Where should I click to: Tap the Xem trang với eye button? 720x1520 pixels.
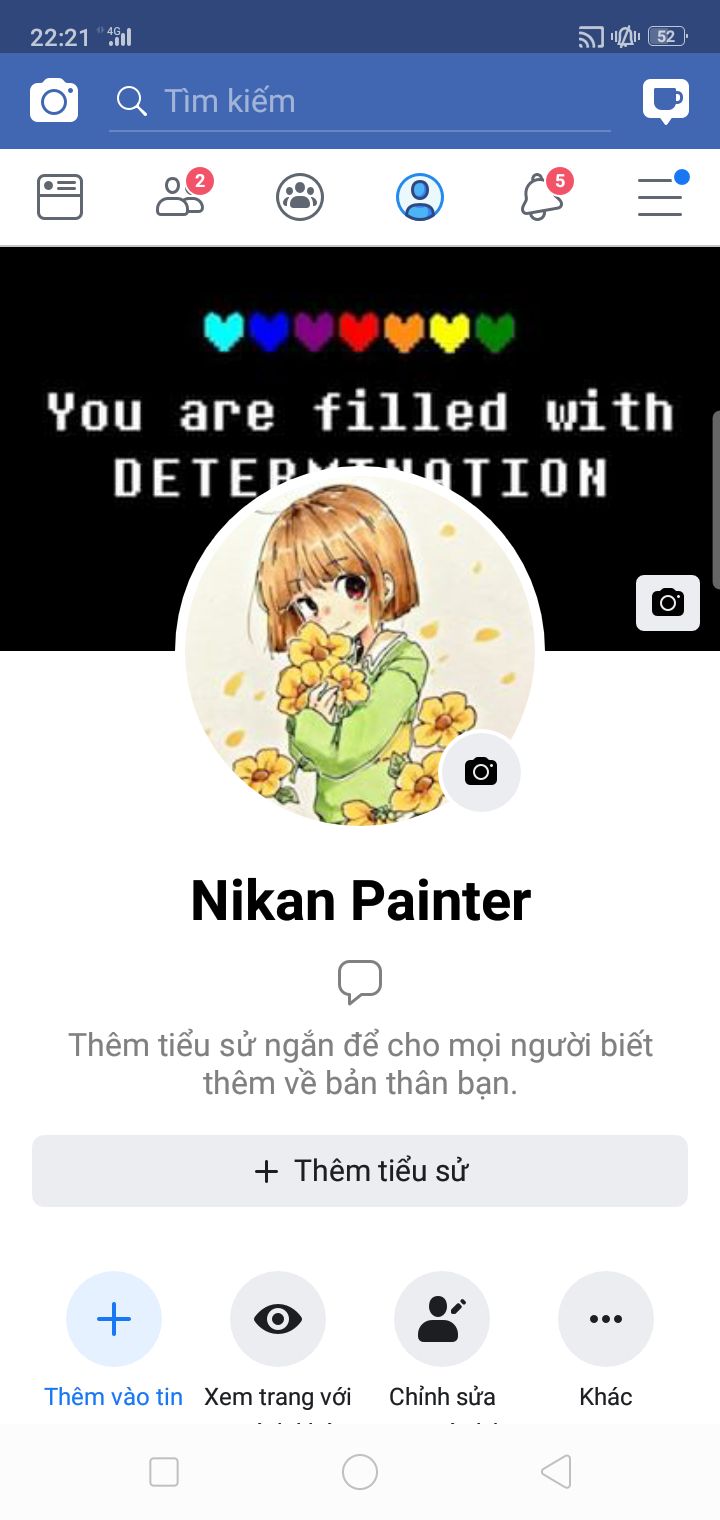[278, 1319]
